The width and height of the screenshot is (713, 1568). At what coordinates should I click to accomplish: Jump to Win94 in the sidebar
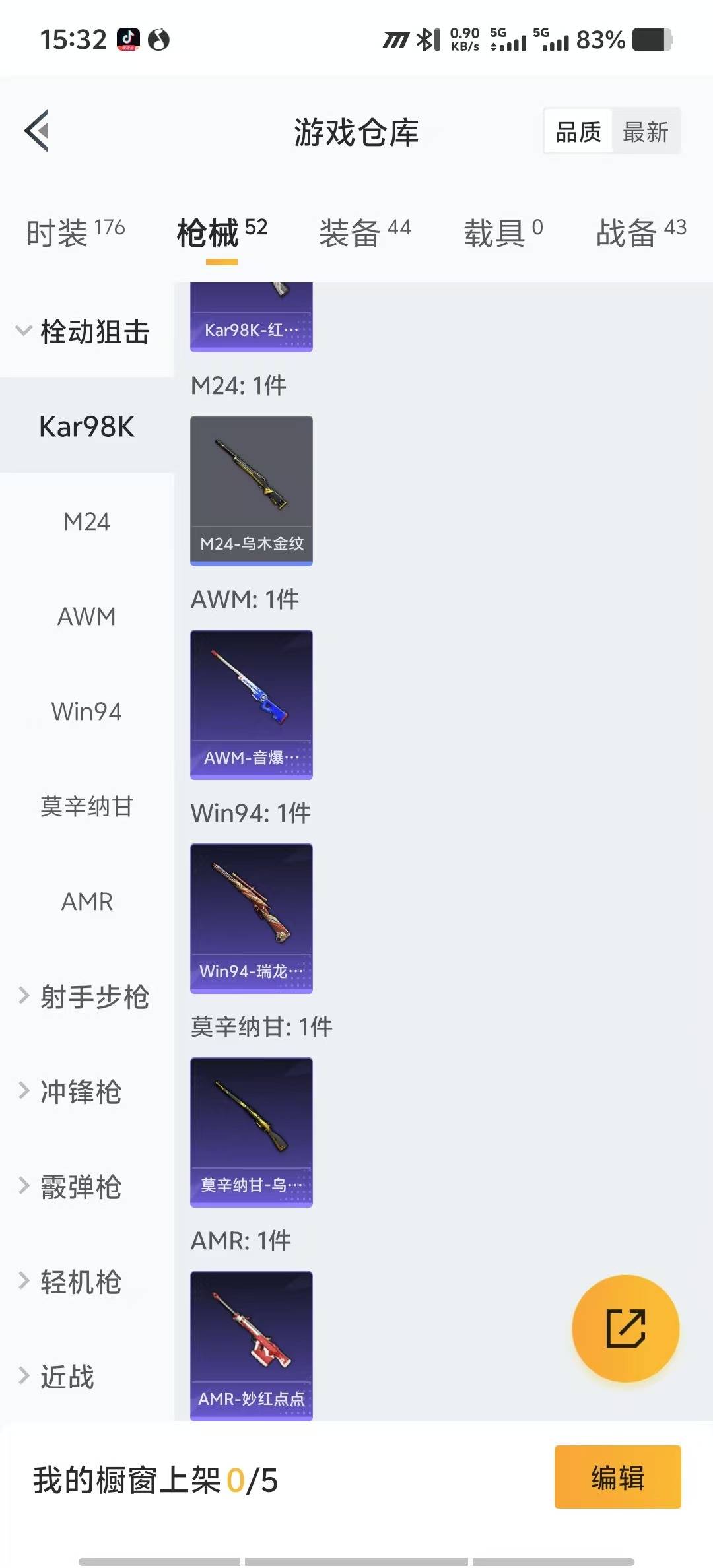point(86,712)
